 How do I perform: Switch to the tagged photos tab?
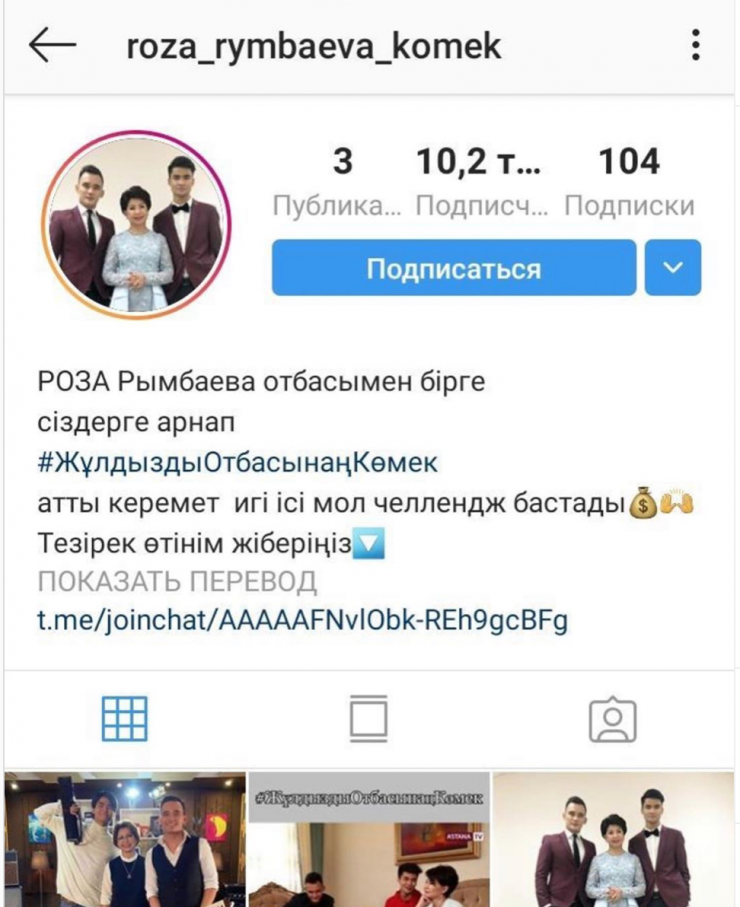point(613,718)
